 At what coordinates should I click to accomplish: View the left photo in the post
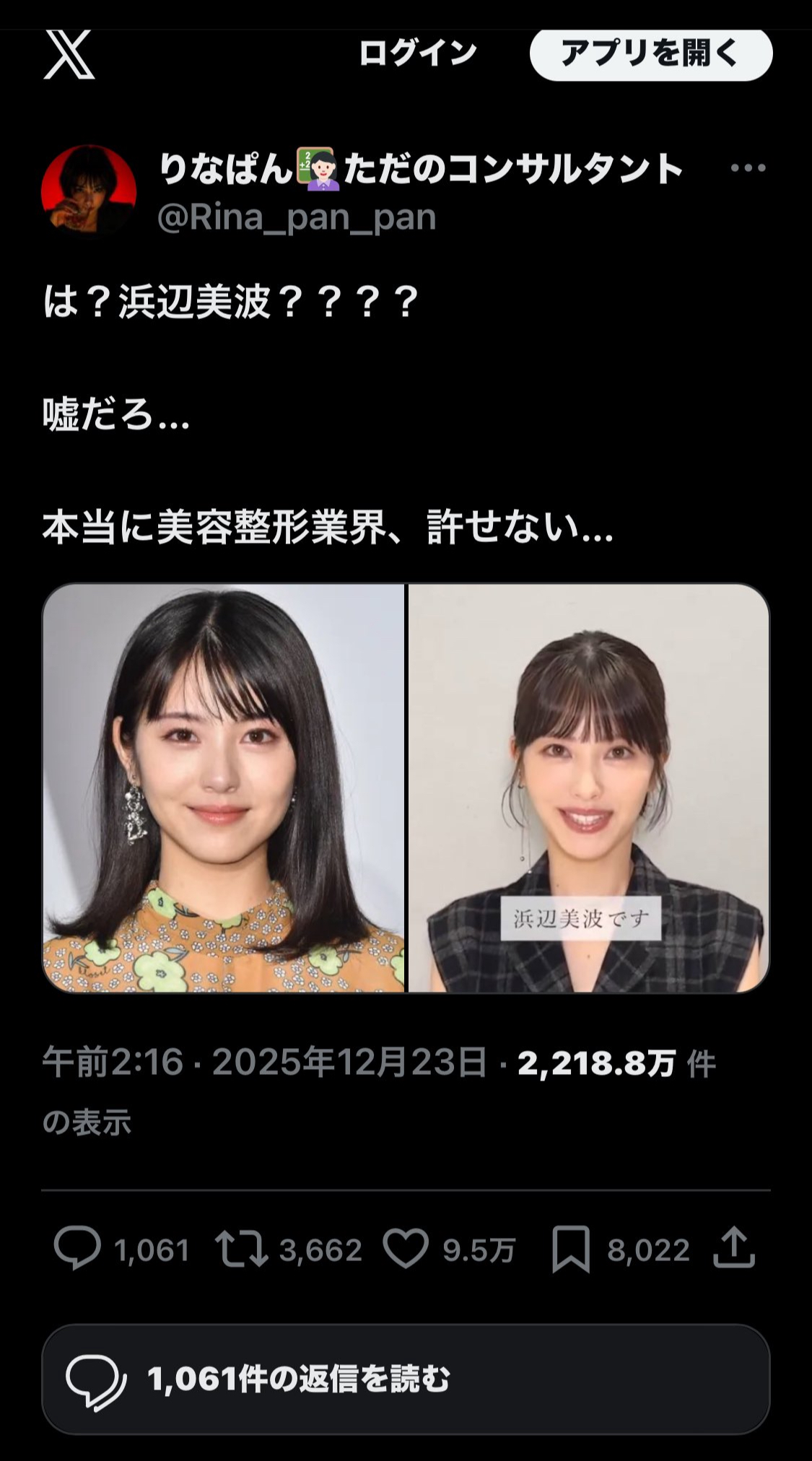[224, 788]
